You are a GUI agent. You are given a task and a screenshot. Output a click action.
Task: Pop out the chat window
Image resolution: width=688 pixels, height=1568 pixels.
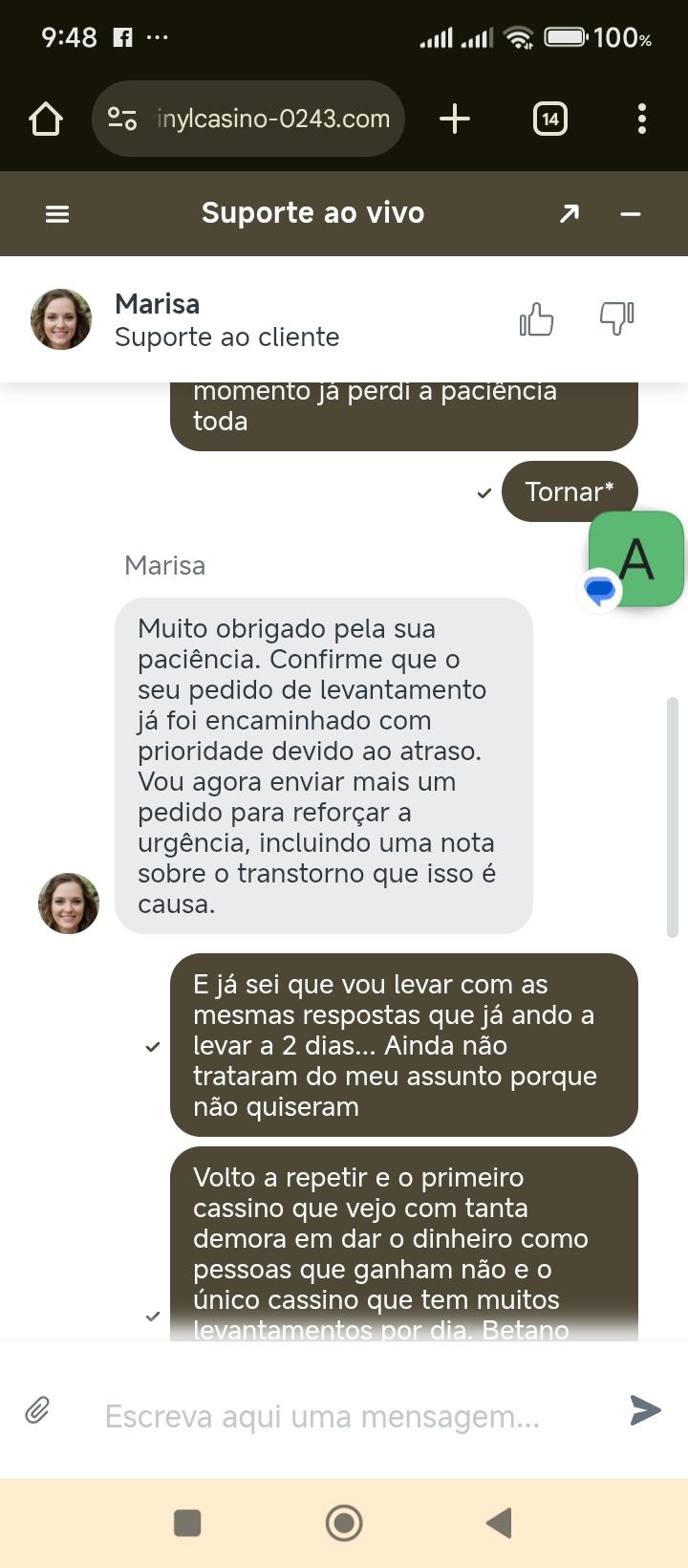click(570, 213)
